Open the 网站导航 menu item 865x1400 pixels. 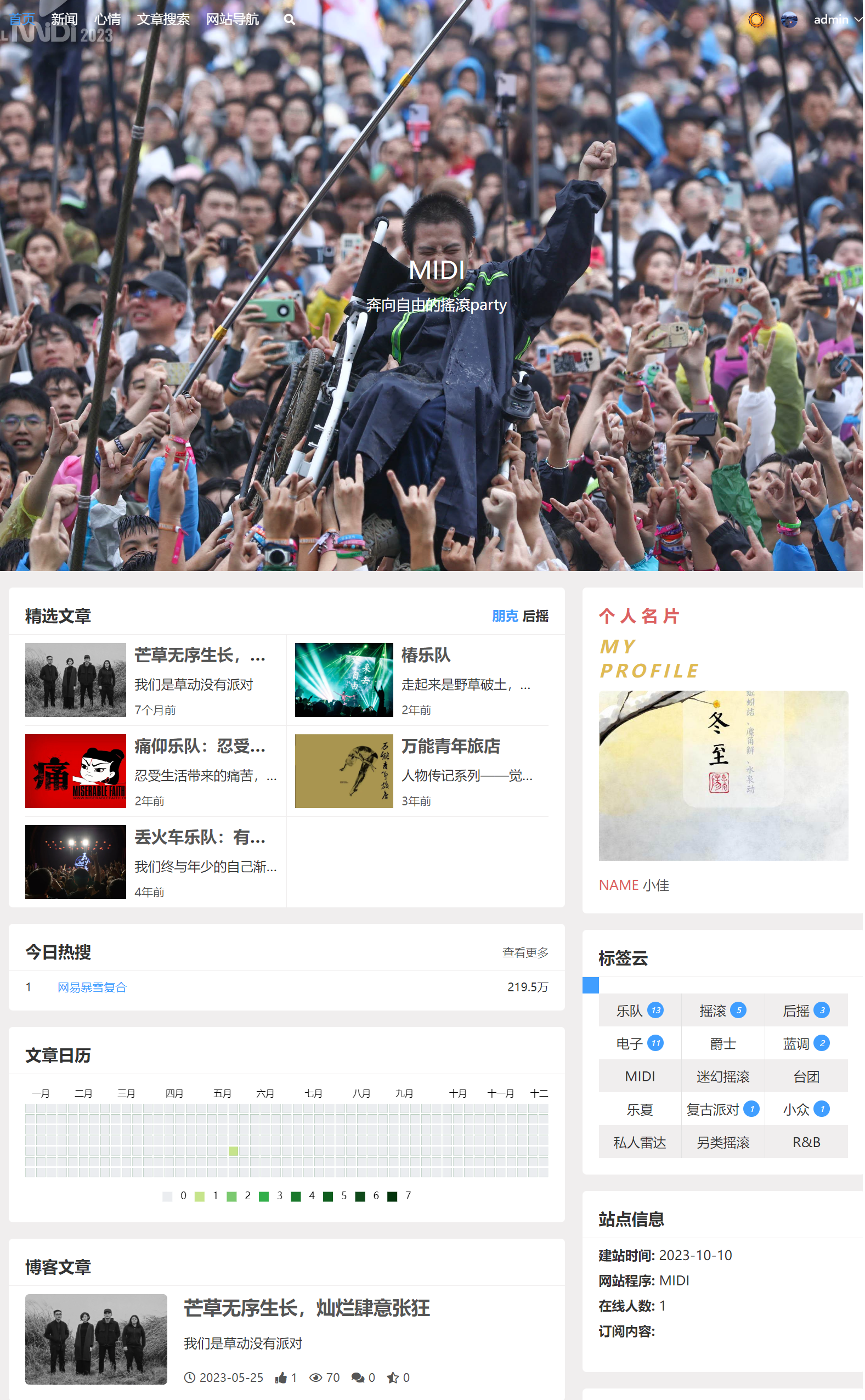click(x=232, y=19)
